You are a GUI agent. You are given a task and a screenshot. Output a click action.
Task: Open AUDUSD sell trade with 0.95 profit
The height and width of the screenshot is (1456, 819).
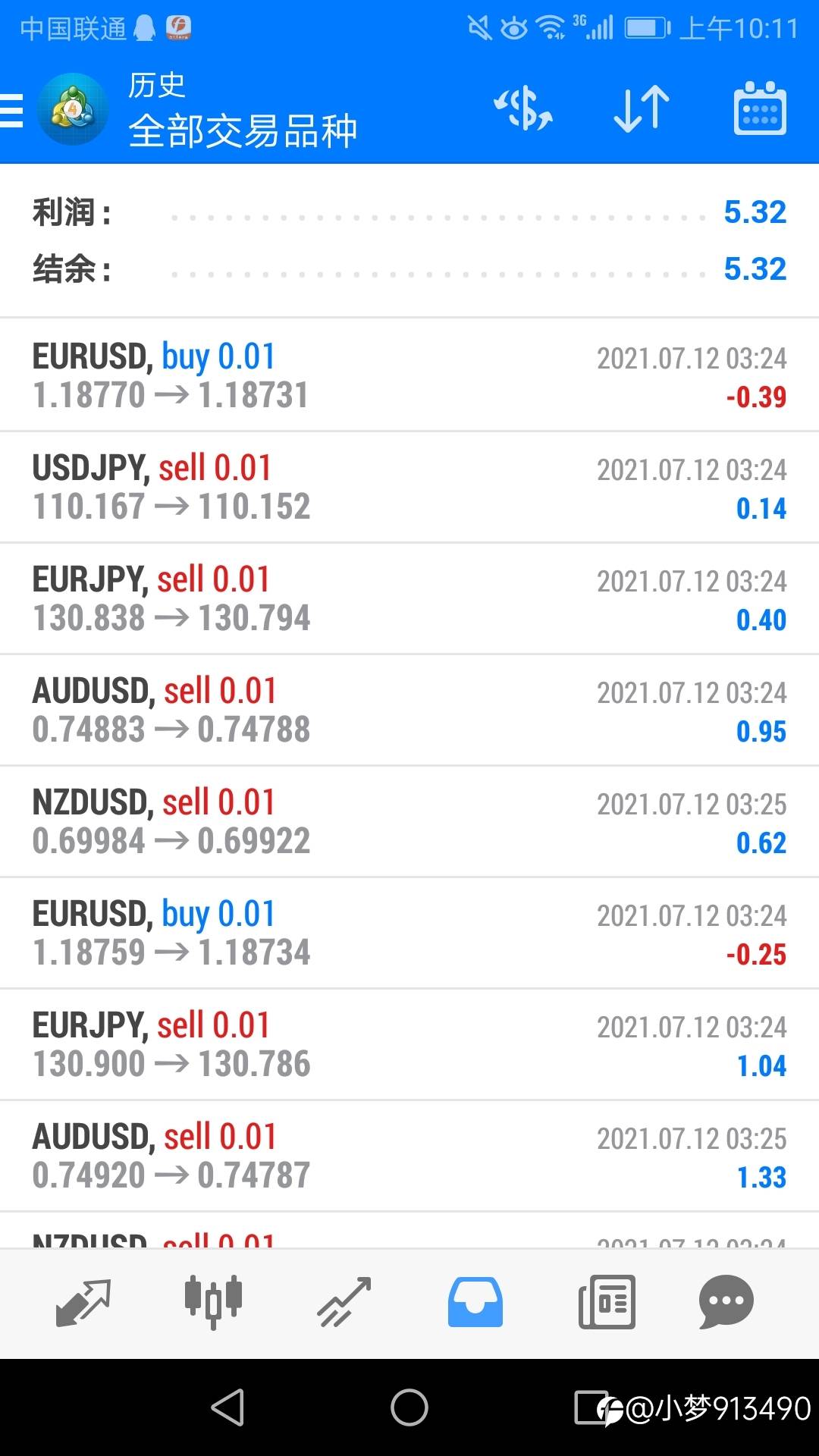click(409, 710)
